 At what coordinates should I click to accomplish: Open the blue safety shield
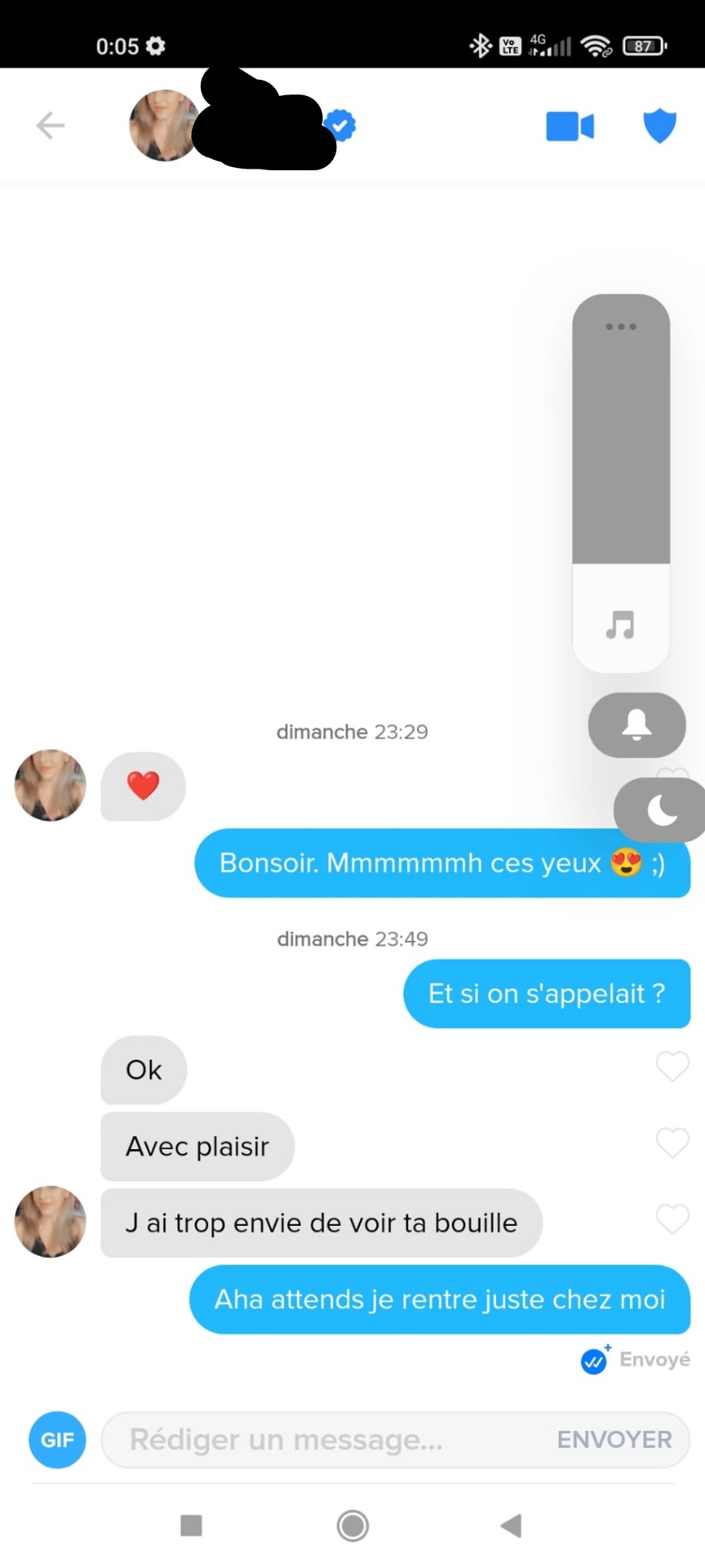(659, 126)
